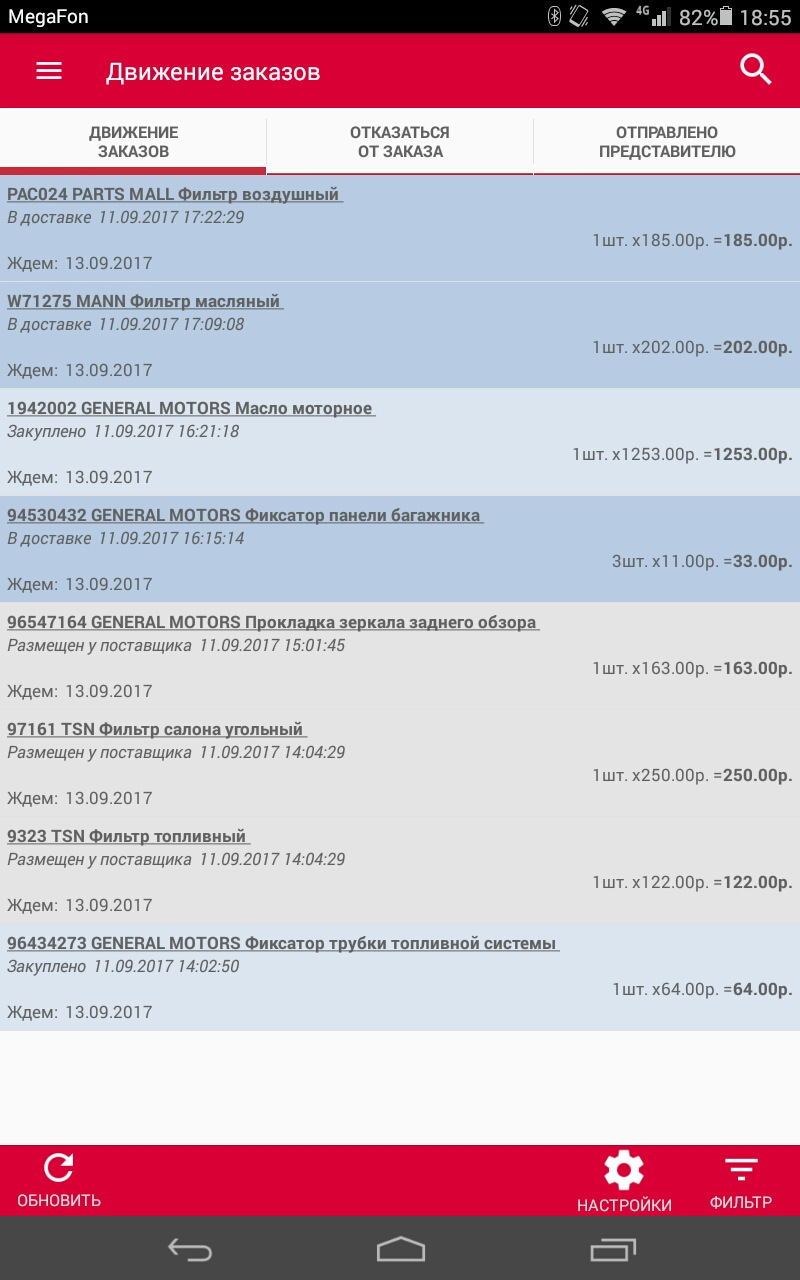Viewport: 800px width, 1280px height.
Task: Open the navigation drawer menu
Action: 47,70
